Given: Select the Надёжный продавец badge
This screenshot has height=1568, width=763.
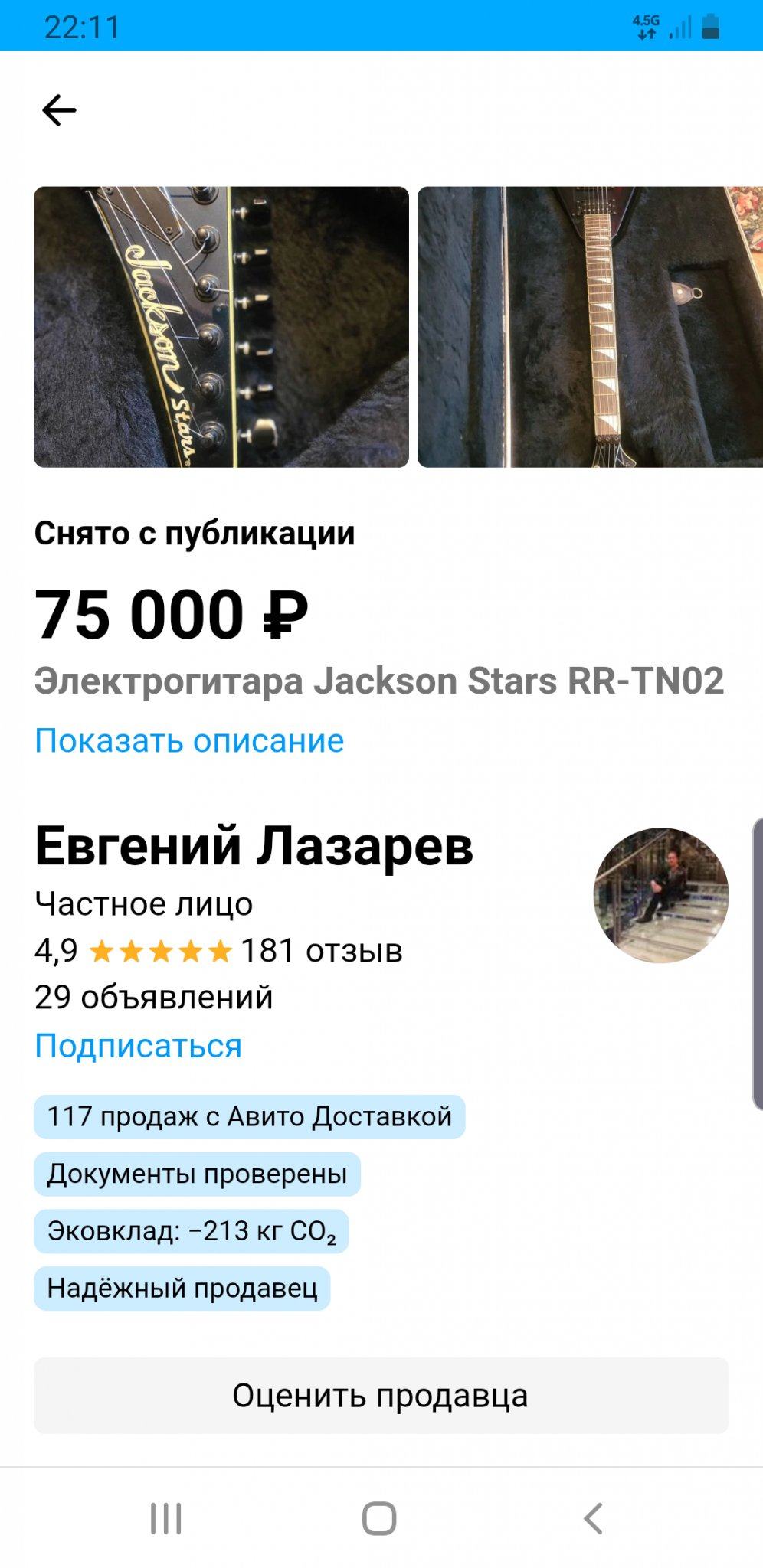Looking at the screenshot, I should (x=182, y=1288).
